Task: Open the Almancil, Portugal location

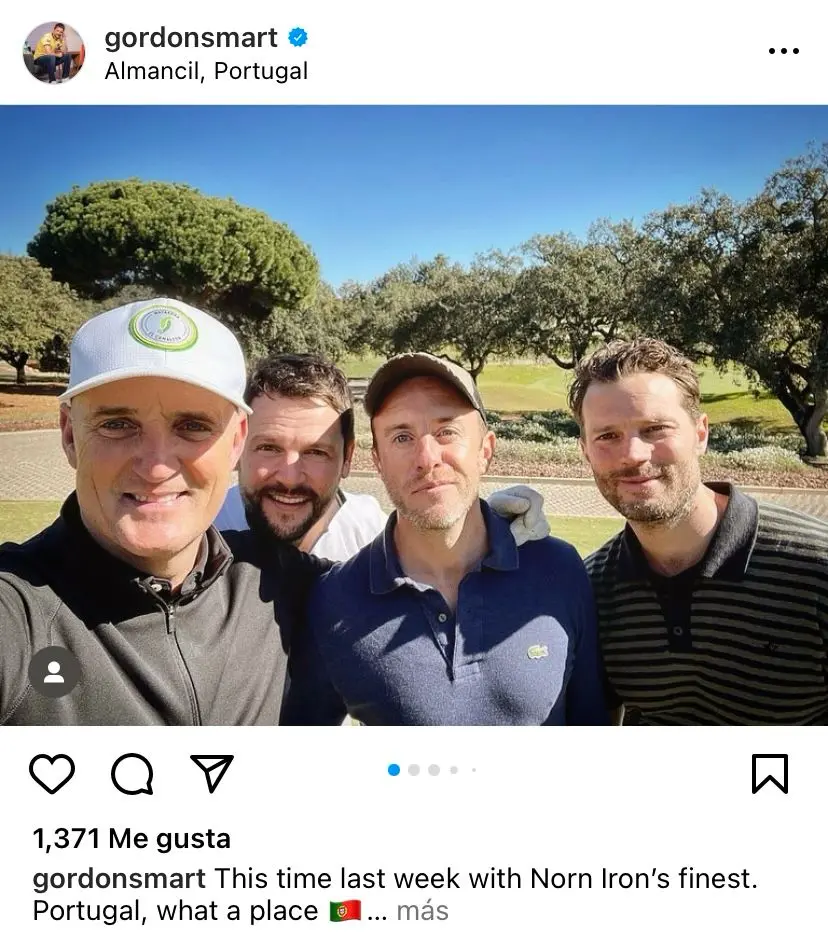Action: 206,71
